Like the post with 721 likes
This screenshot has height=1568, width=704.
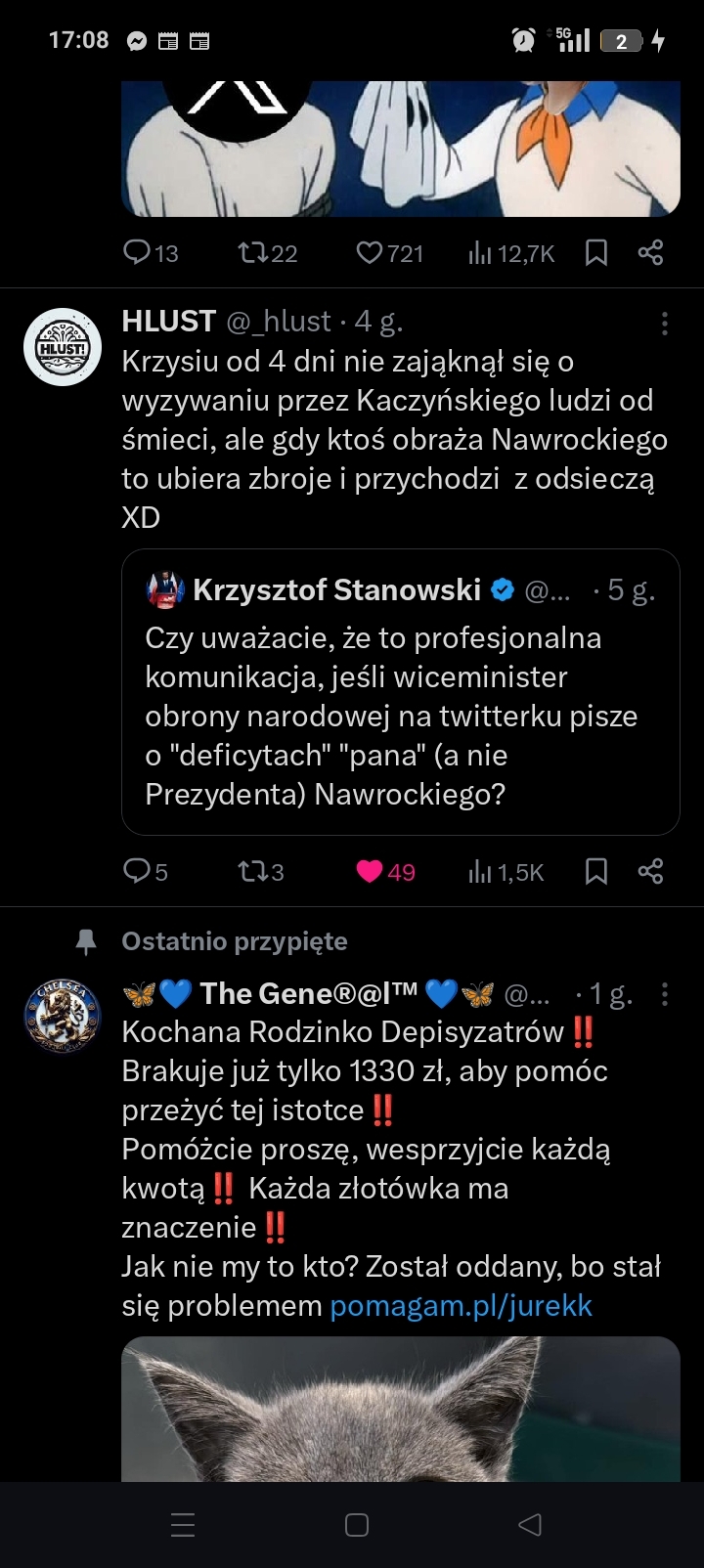tap(370, 253)
